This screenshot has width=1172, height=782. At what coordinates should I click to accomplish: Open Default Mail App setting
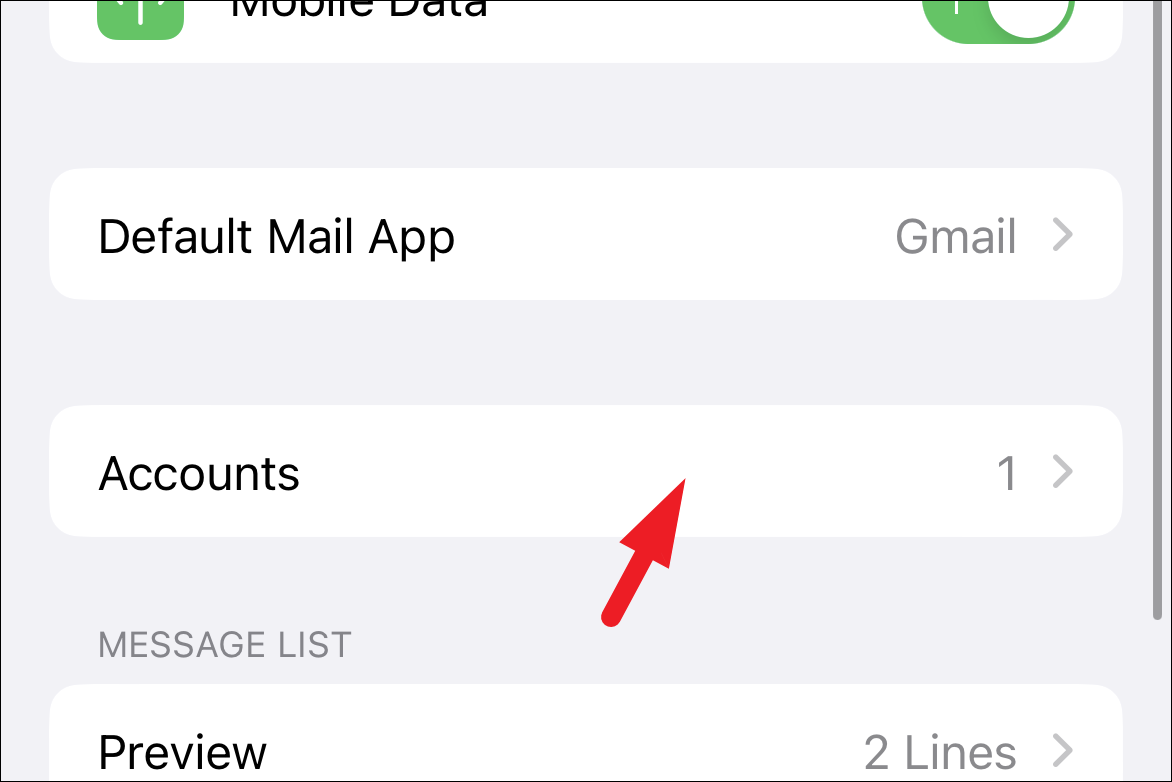pos(586,235)
